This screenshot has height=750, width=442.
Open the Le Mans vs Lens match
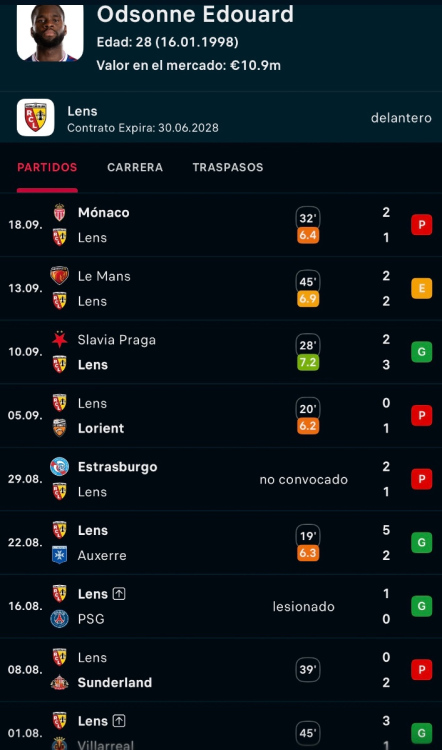point(221,288)
